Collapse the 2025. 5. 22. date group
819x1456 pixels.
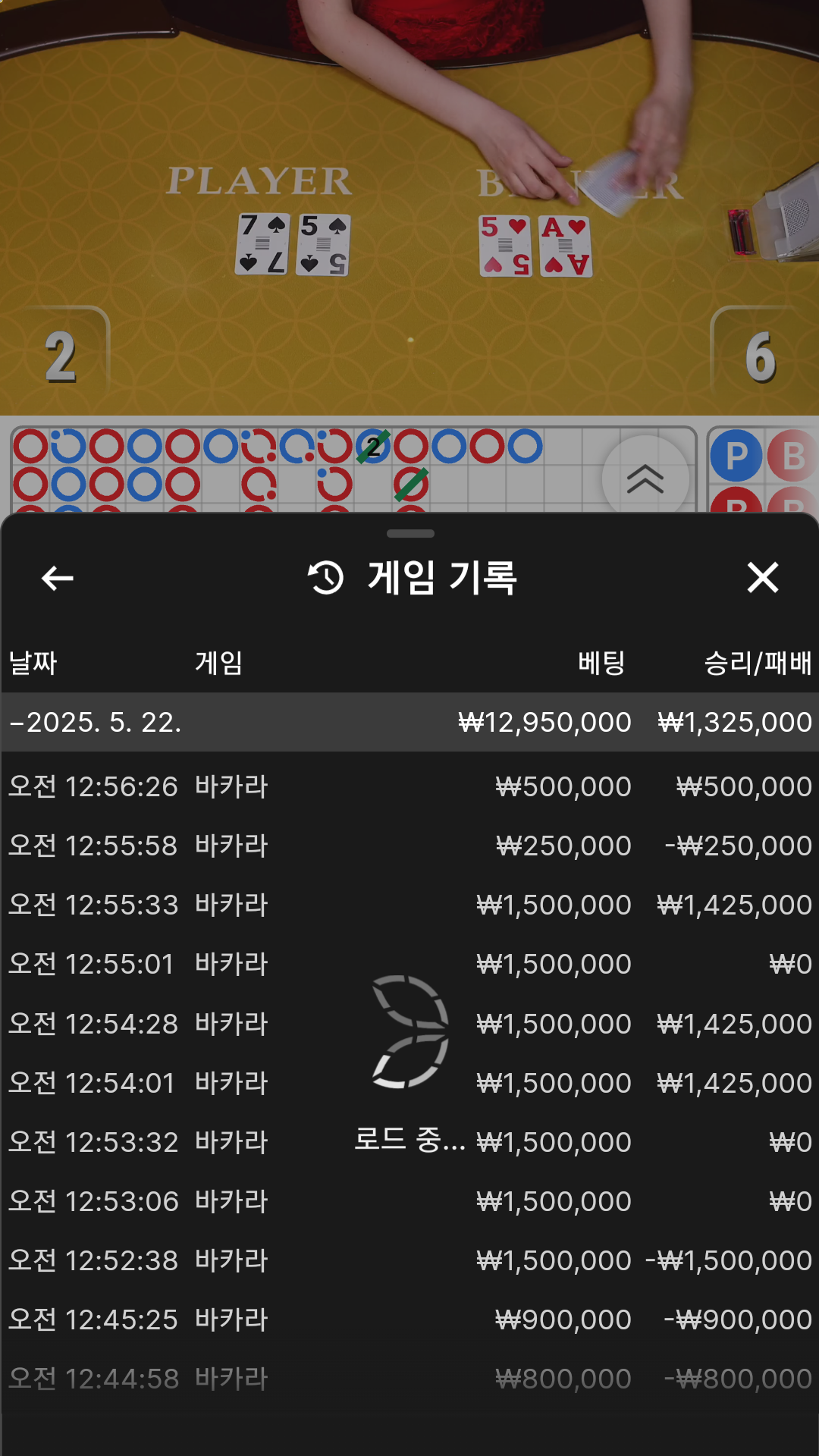coord(95,722)
